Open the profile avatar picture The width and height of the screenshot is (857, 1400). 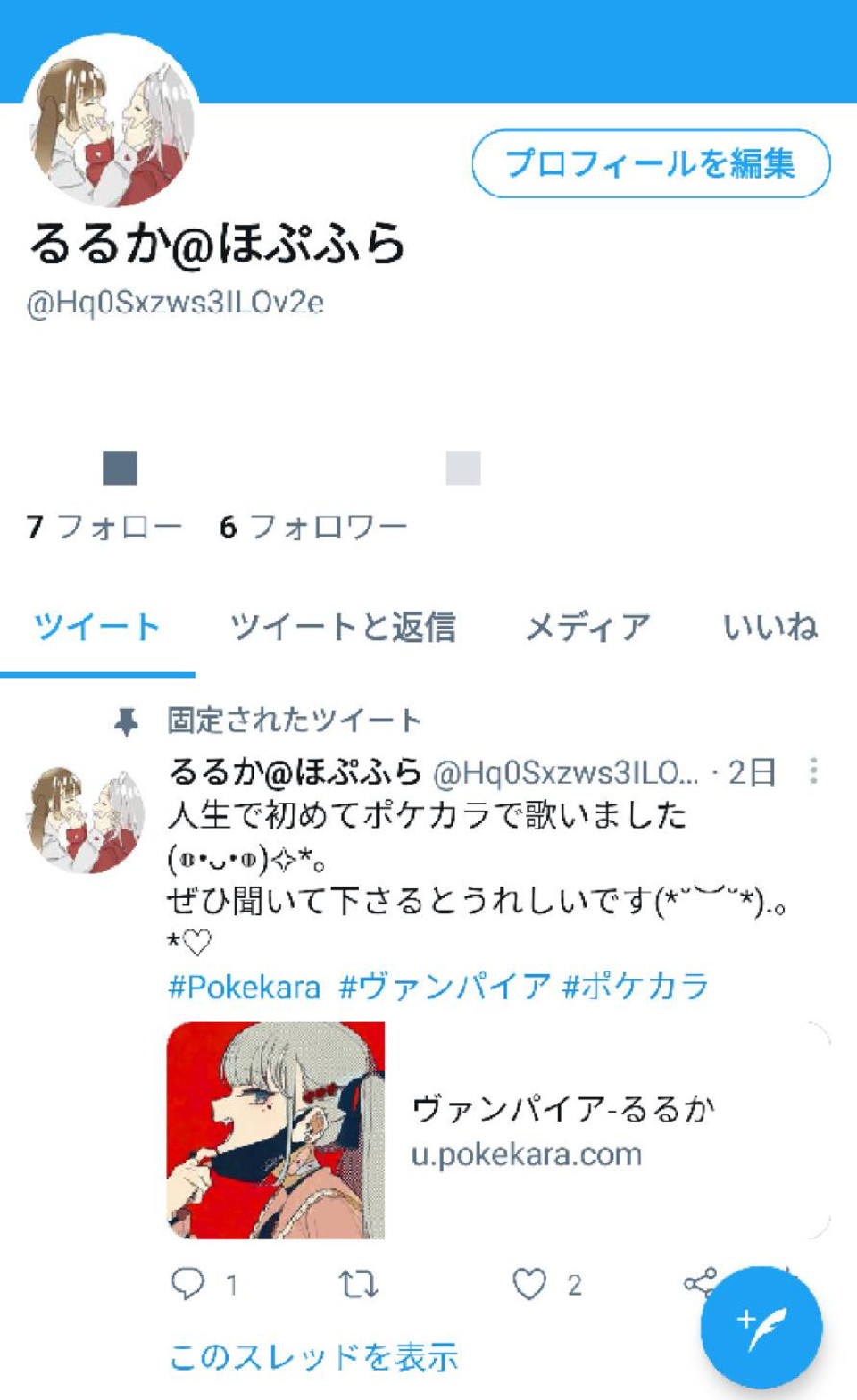point(112,122)
